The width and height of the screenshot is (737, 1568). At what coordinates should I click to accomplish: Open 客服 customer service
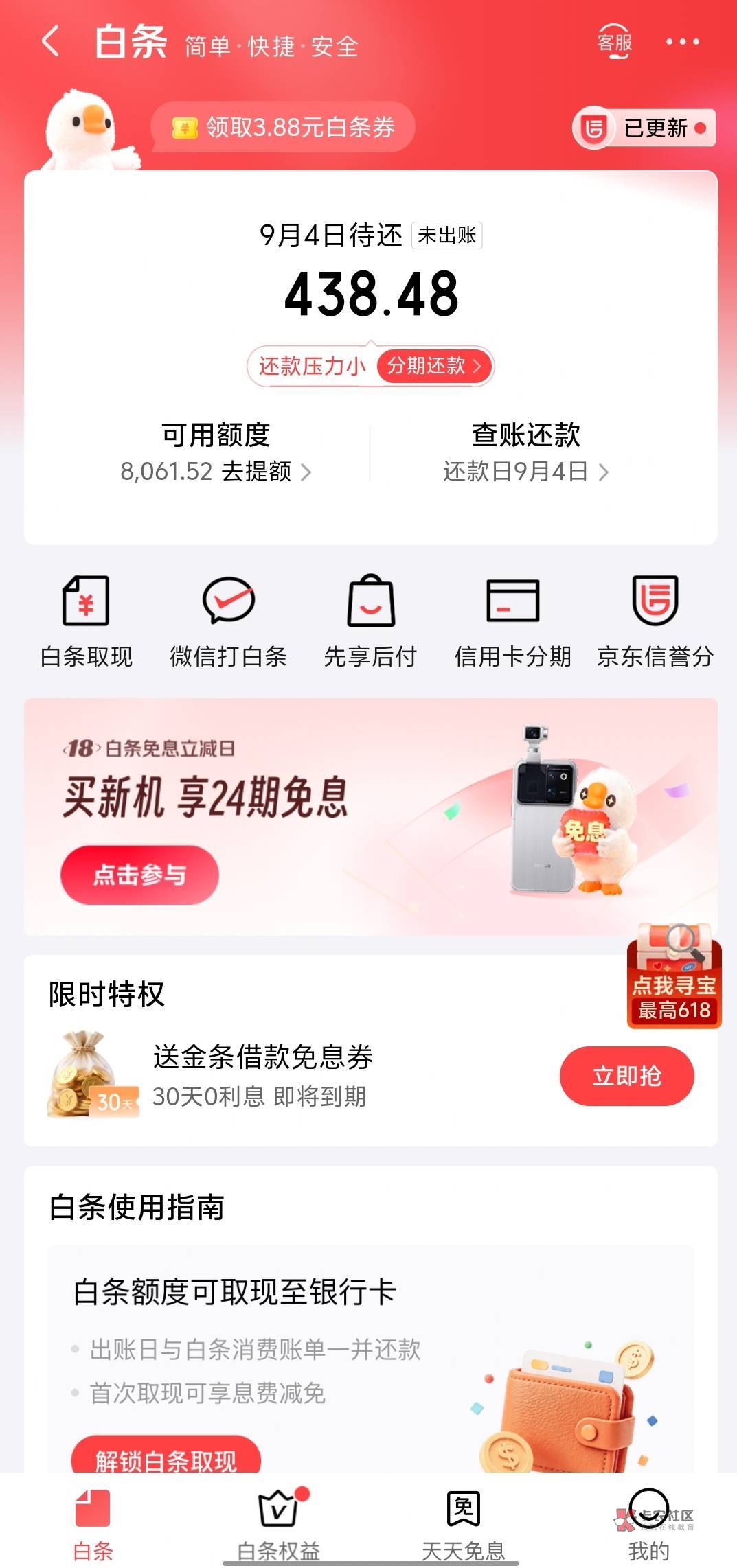(x=614, y=42)
